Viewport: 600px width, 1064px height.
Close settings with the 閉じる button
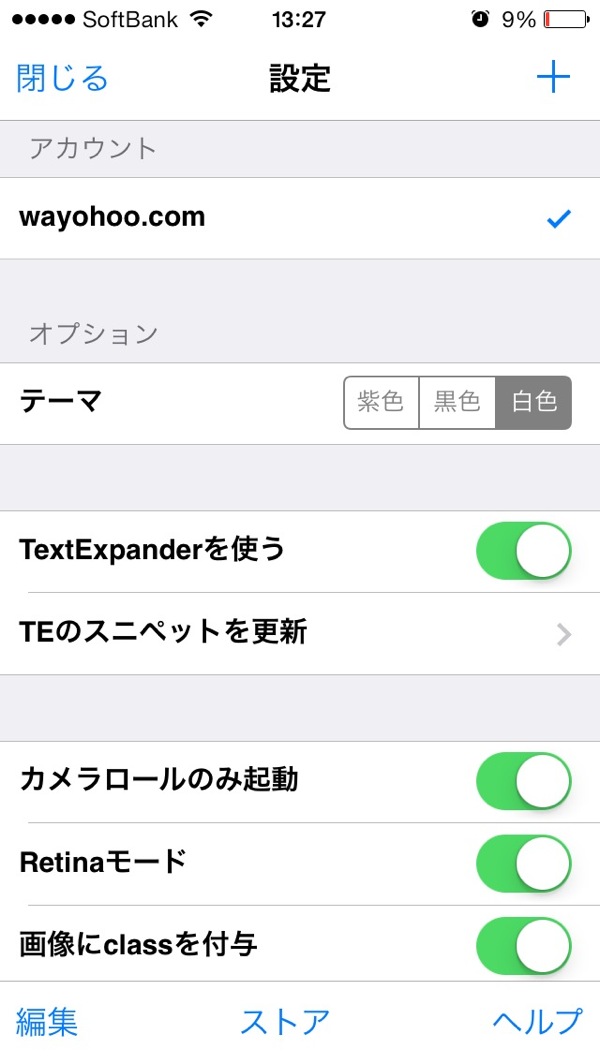point(62,78)
